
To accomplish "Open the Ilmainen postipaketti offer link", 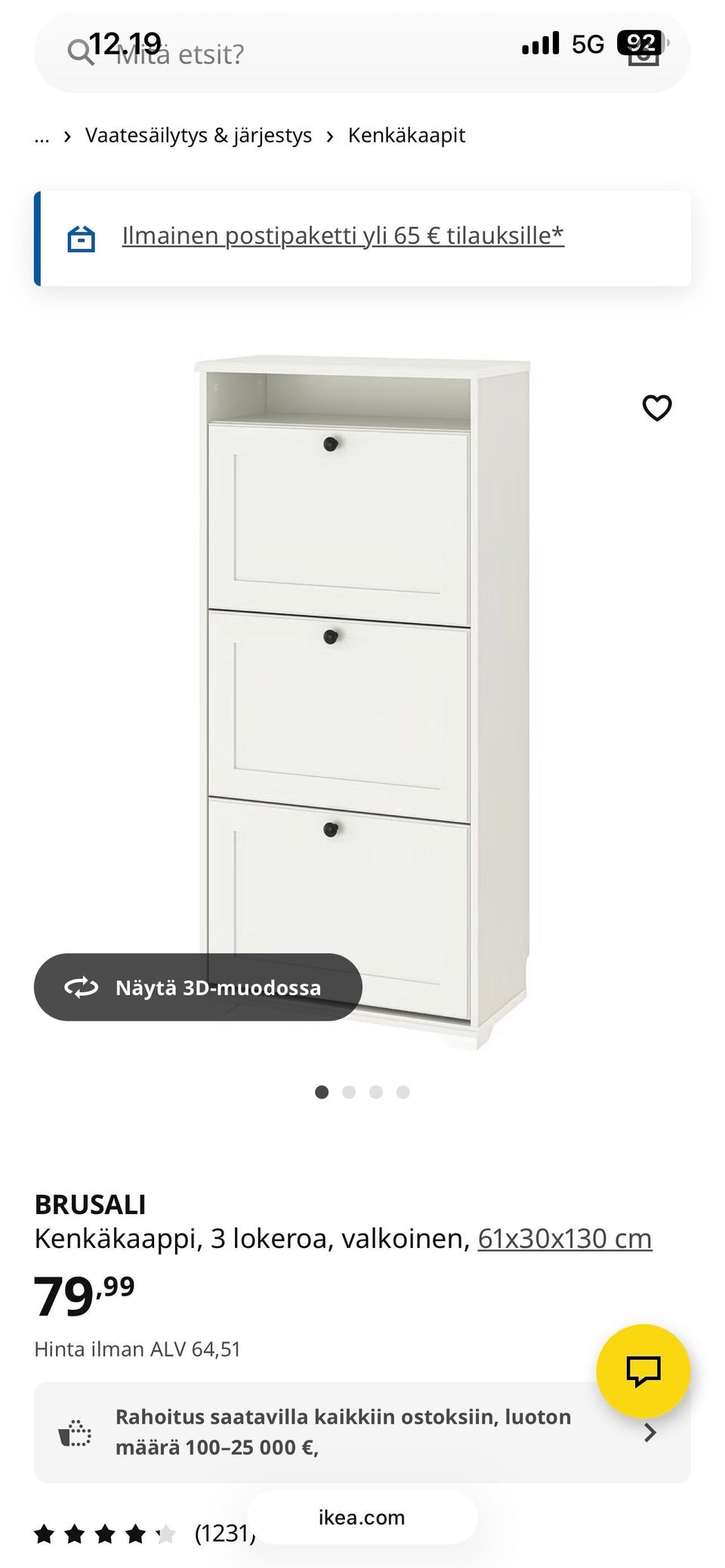I will tap(343, 236).
